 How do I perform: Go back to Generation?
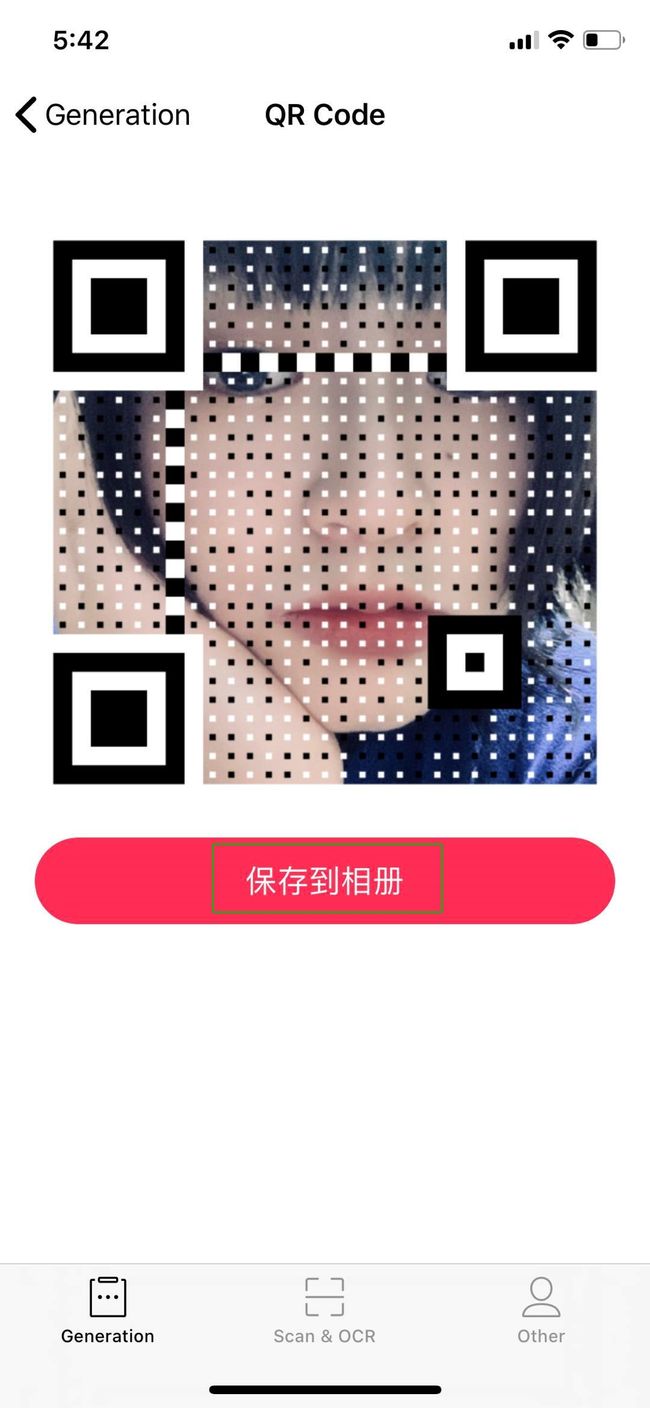[103, 115]
